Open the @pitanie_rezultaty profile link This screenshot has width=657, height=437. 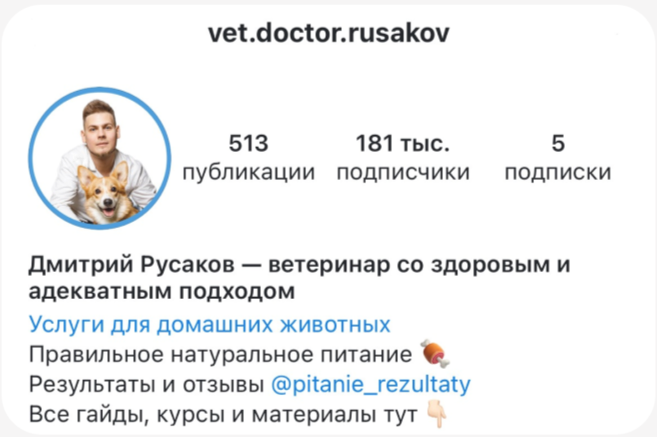click(x=370, y=384)
